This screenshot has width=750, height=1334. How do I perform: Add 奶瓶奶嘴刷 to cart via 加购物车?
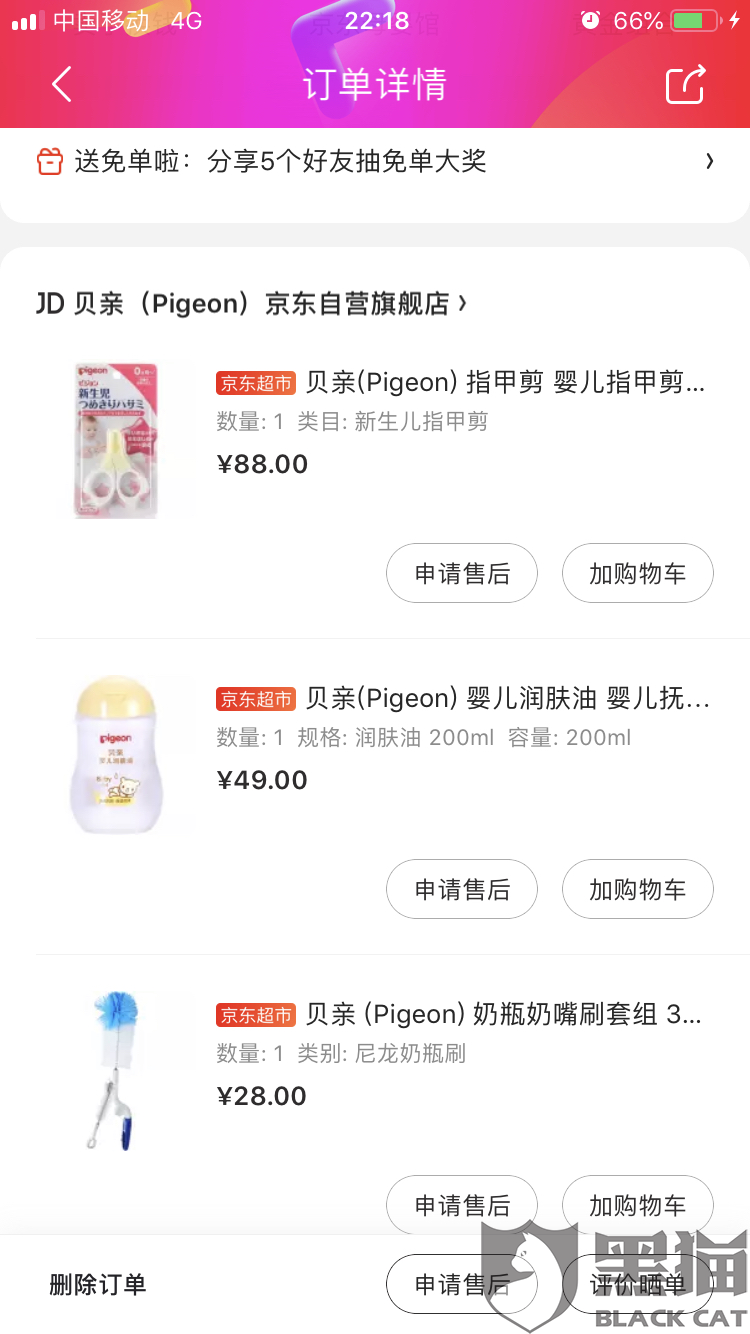(637, 1204)
